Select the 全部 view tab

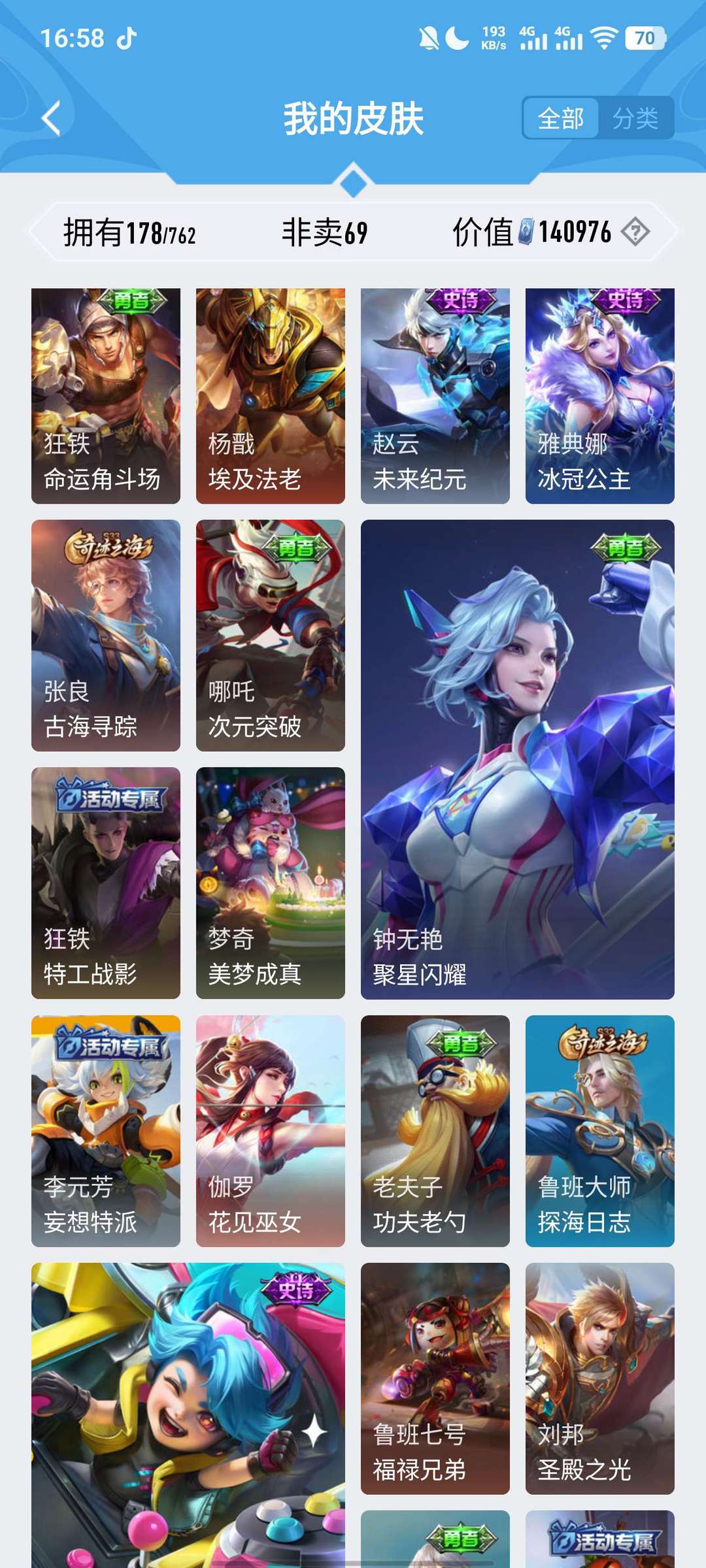pos(561,118)
